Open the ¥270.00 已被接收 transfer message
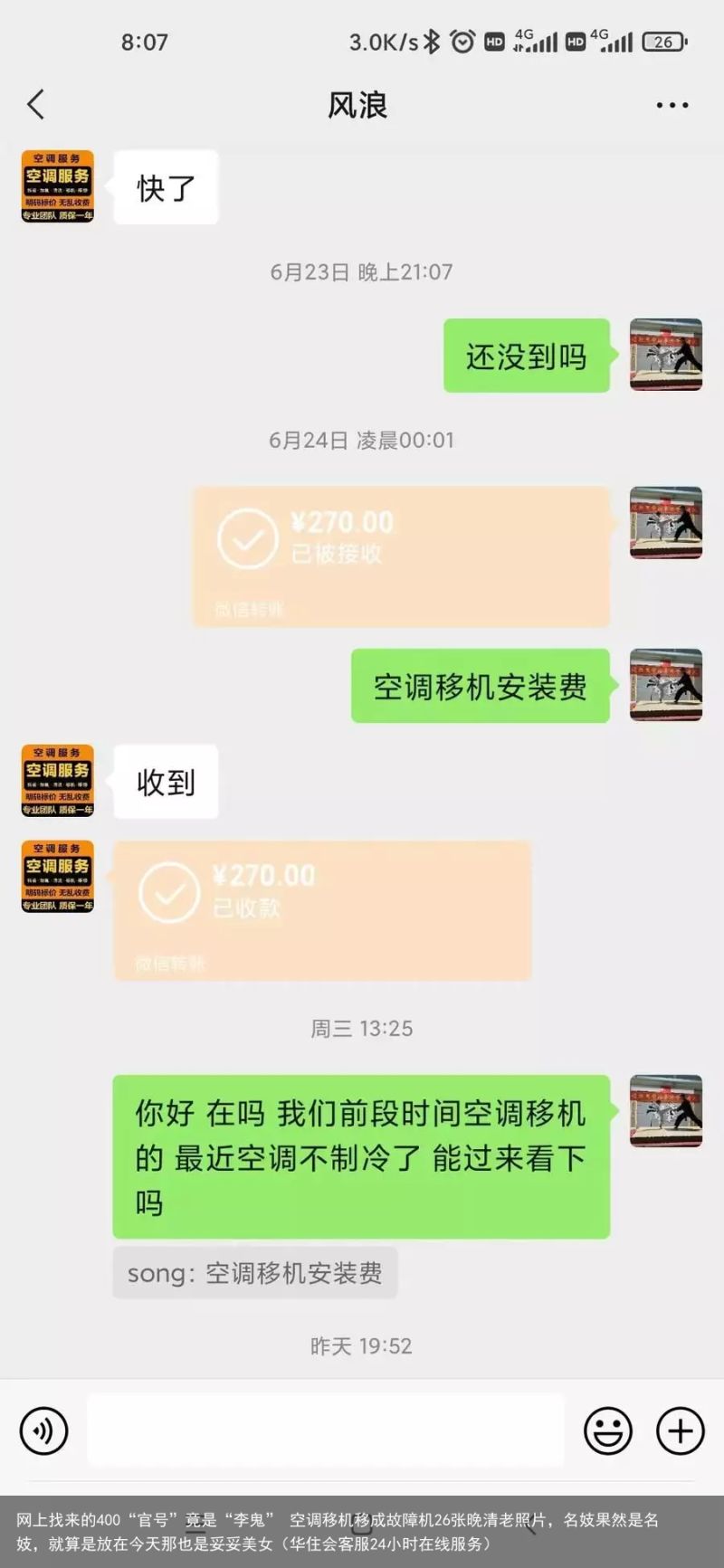The width and height of the screenshot is (724, 1568). click(x=401, y=556)
